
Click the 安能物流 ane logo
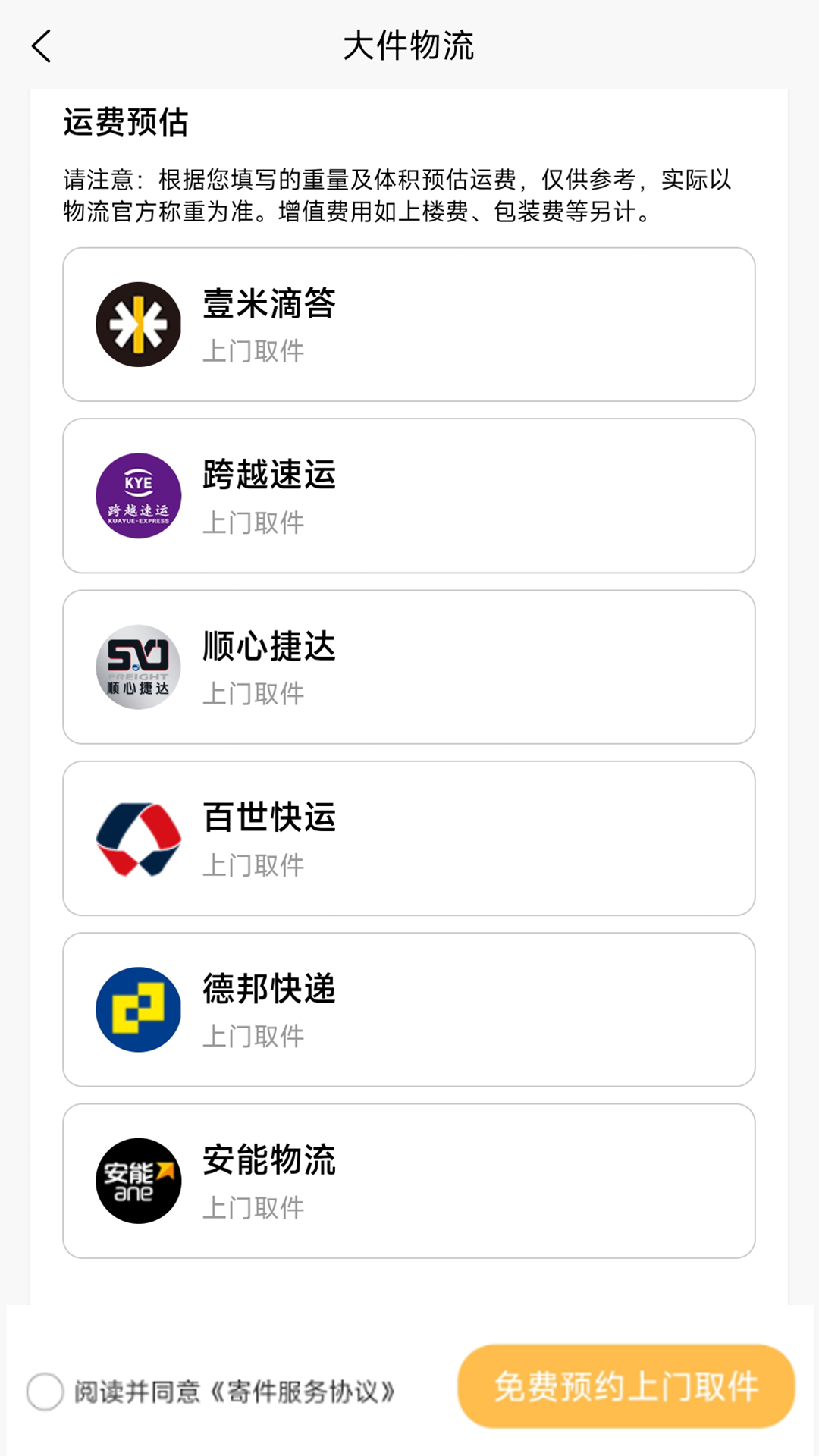[138, 1179]
